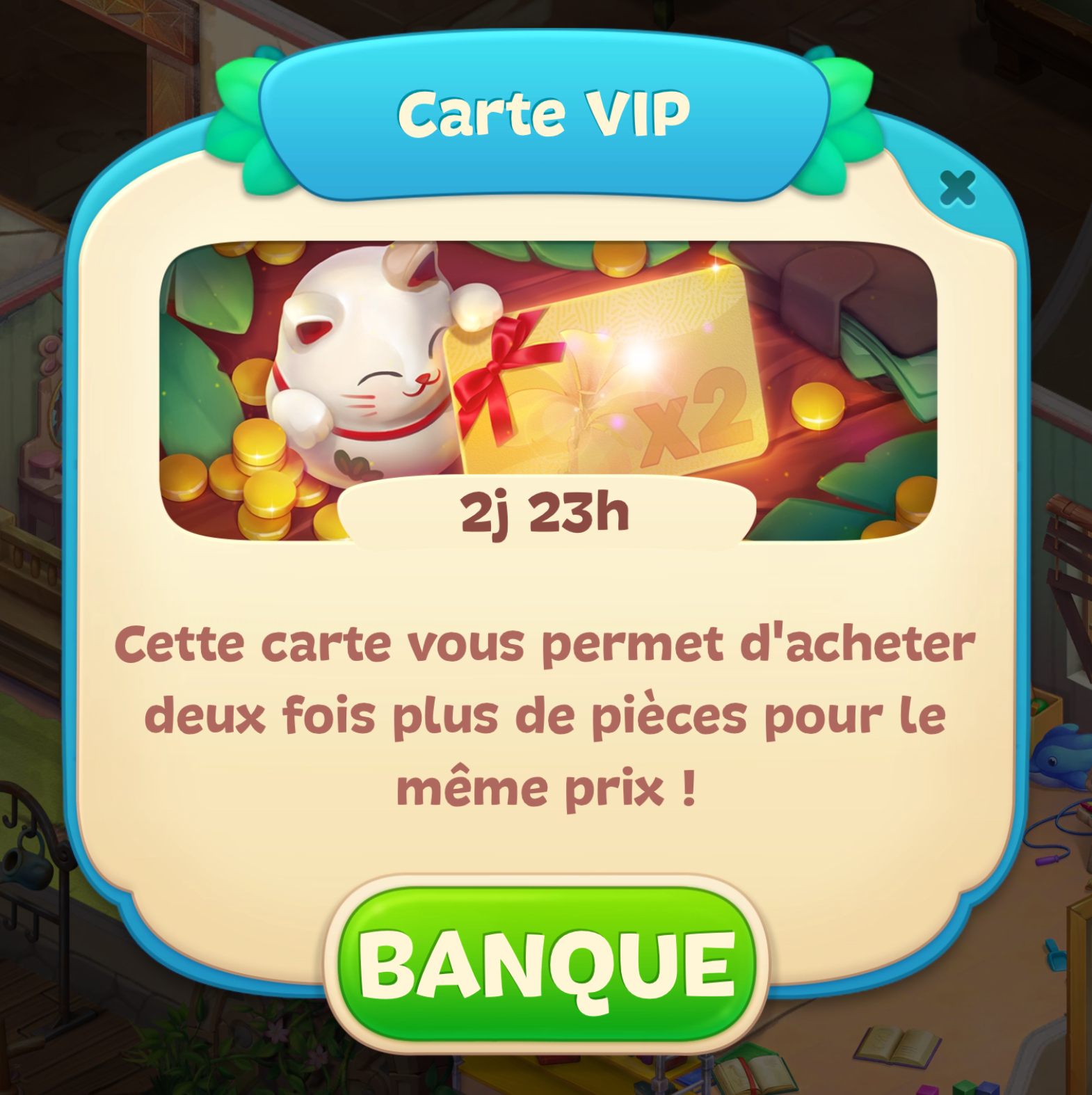The width and height of the screenshot is (1092, 1095).
Task: Open the Banque button
Action: (546, 965)
